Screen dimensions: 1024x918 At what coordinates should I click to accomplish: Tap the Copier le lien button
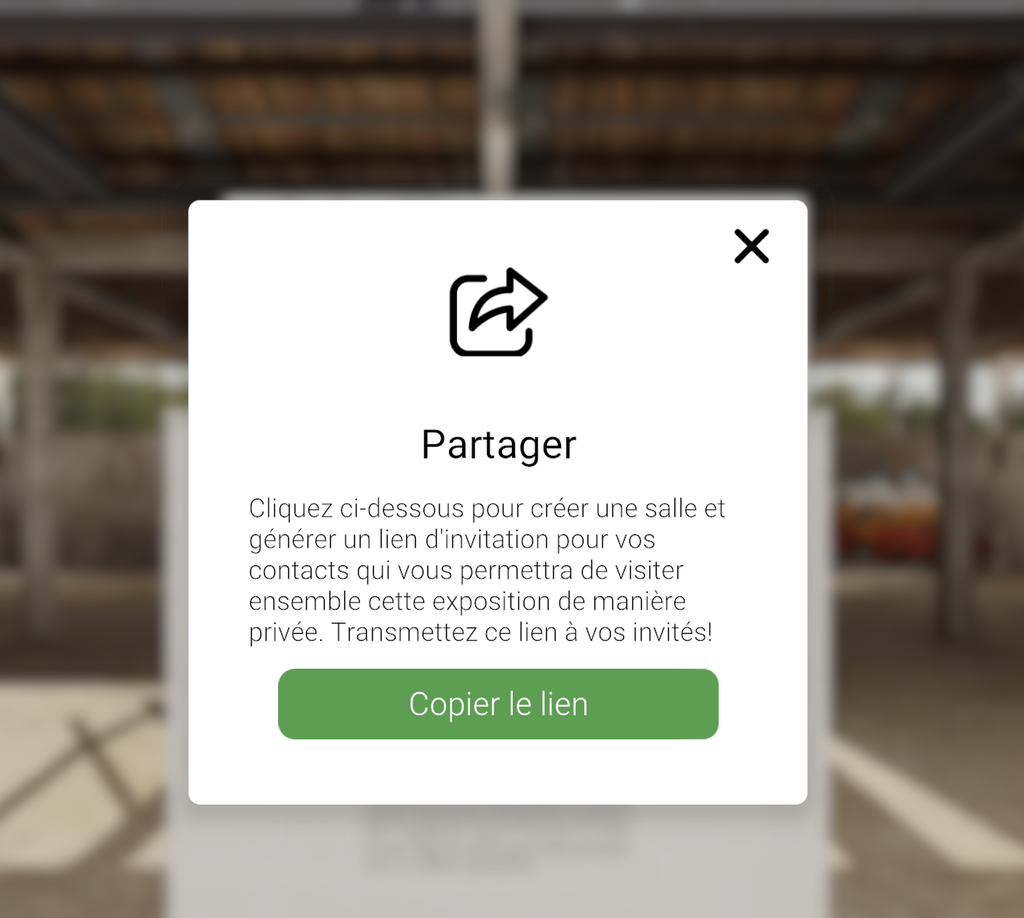tap(498, 704)
